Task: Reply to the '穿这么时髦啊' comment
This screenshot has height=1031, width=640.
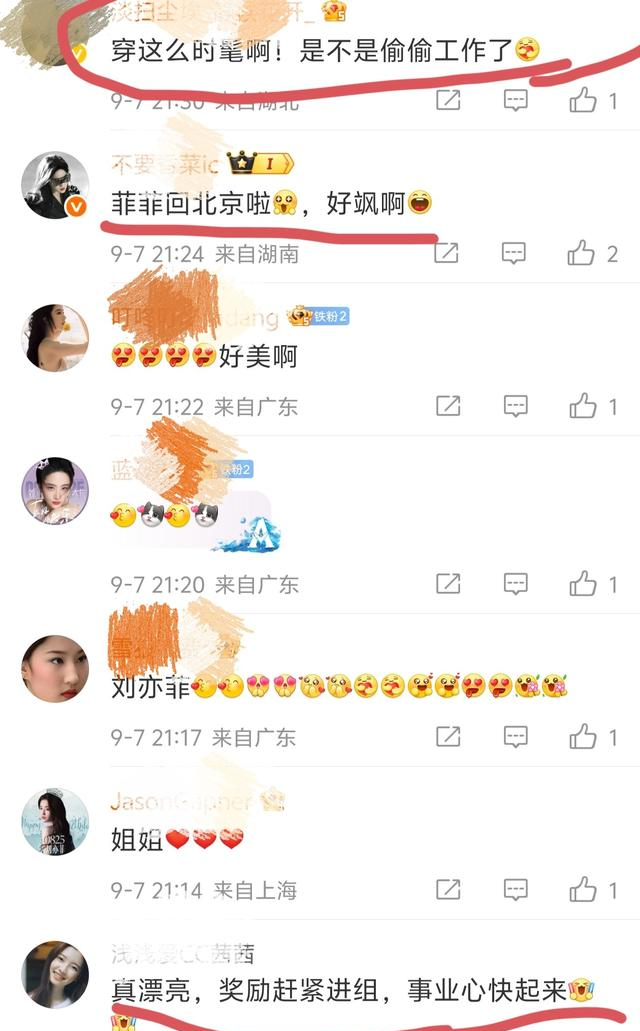Action: (515, 100)
